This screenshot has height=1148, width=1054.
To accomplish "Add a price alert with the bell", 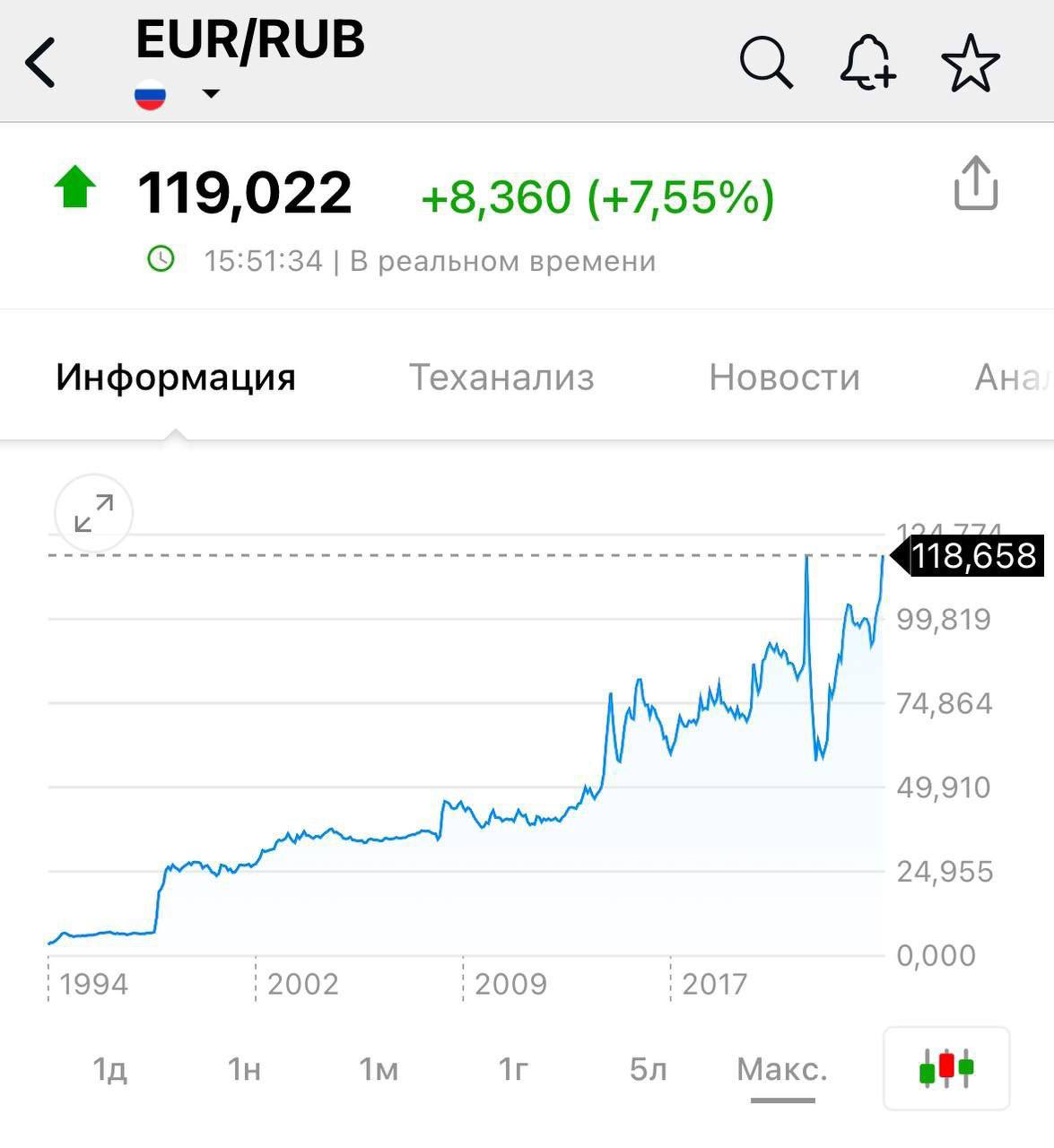I will pyautogui.click(x=867, y=63).
